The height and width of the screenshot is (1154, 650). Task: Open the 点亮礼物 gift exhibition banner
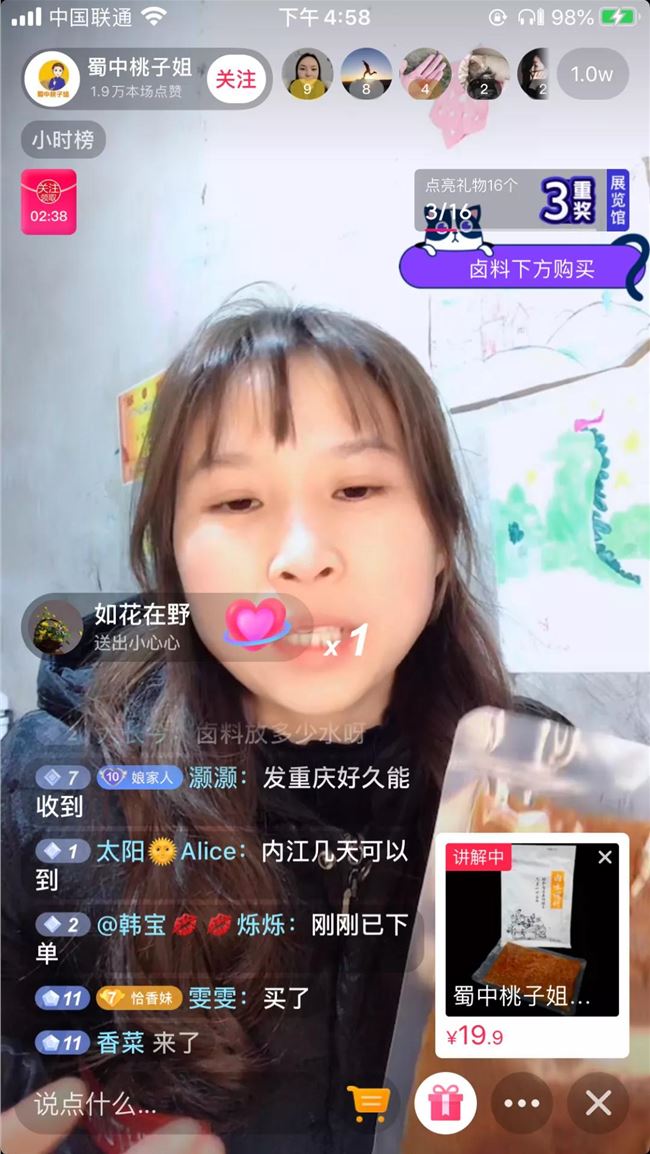click(520, 200)
